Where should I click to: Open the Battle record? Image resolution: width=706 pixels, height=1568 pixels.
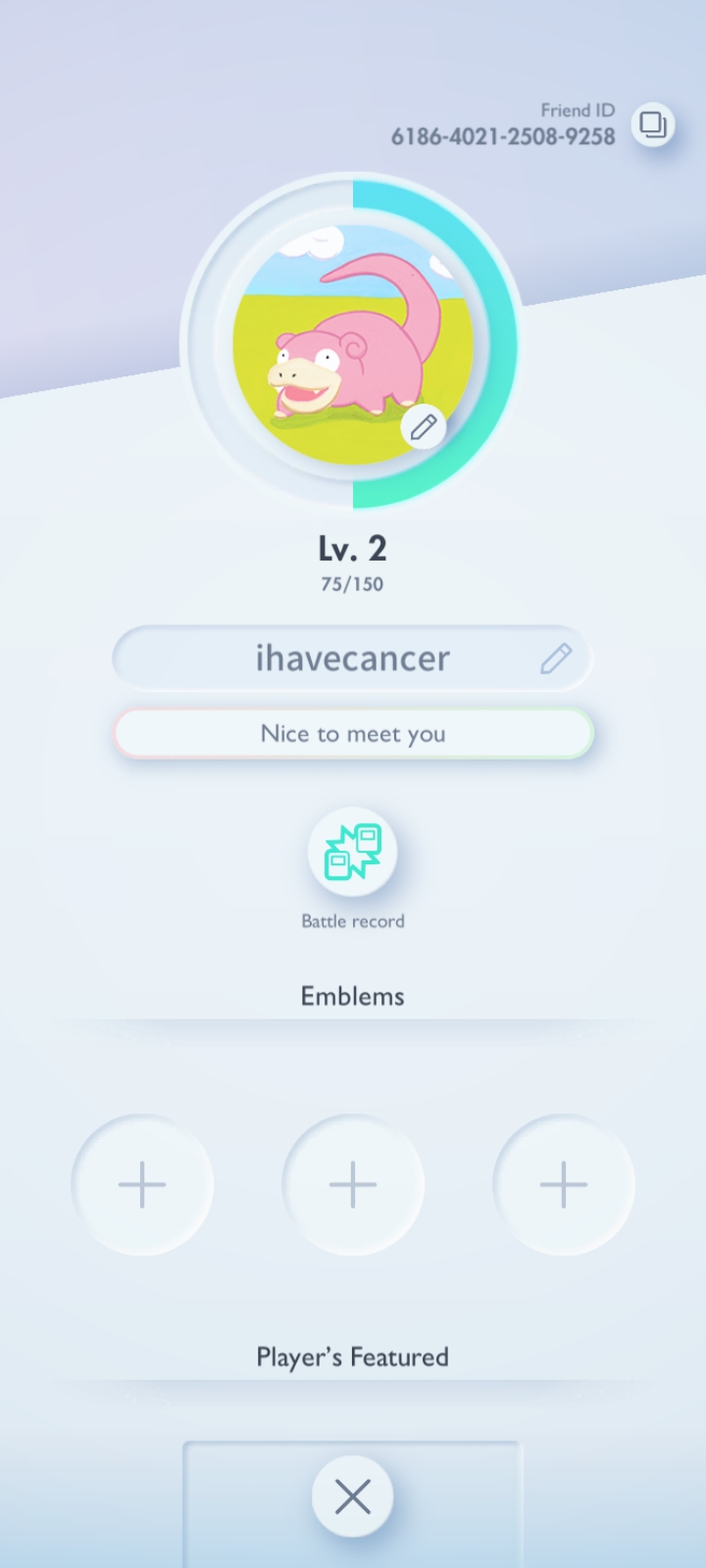tap(353, 852)
